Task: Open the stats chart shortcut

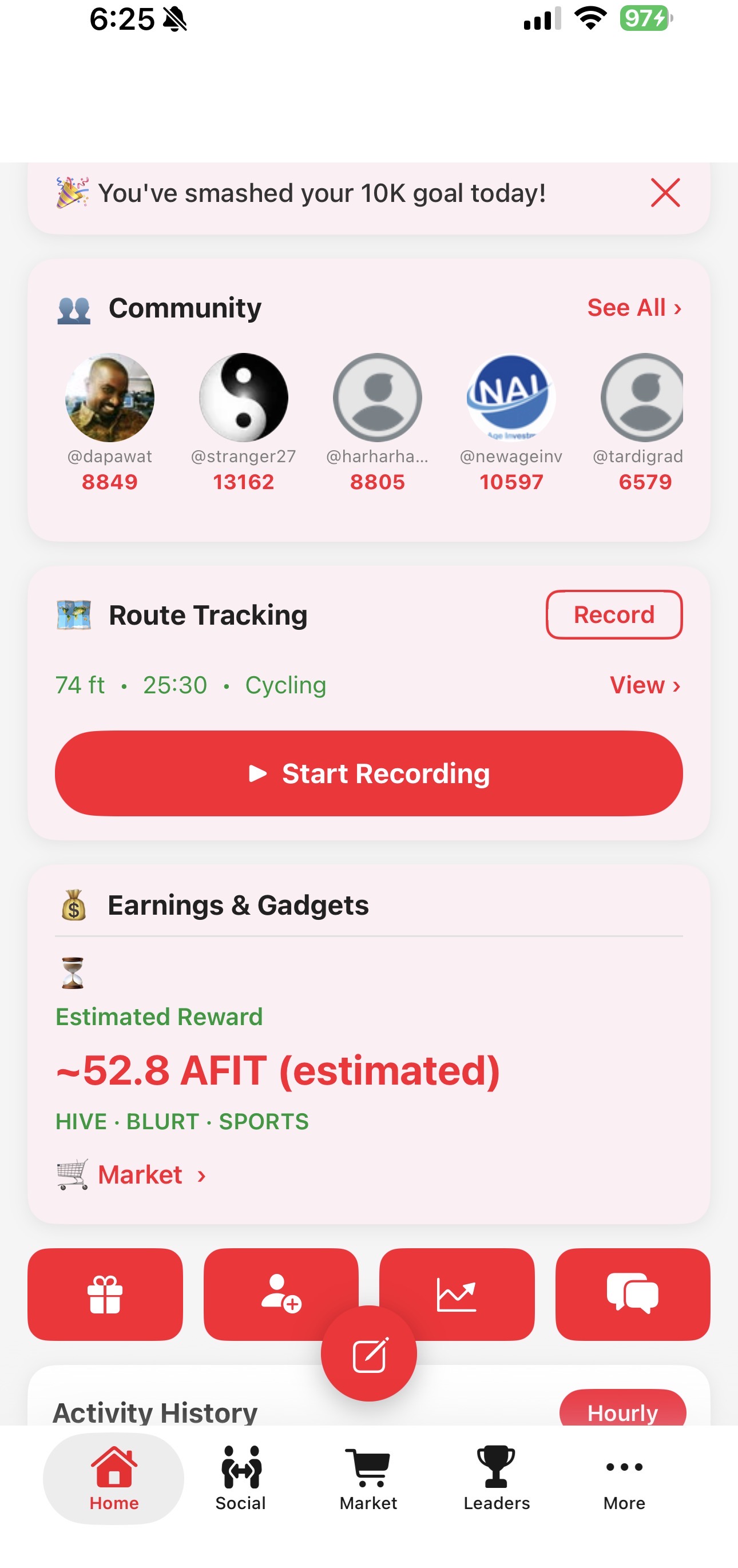Action: pos(457,1294)
